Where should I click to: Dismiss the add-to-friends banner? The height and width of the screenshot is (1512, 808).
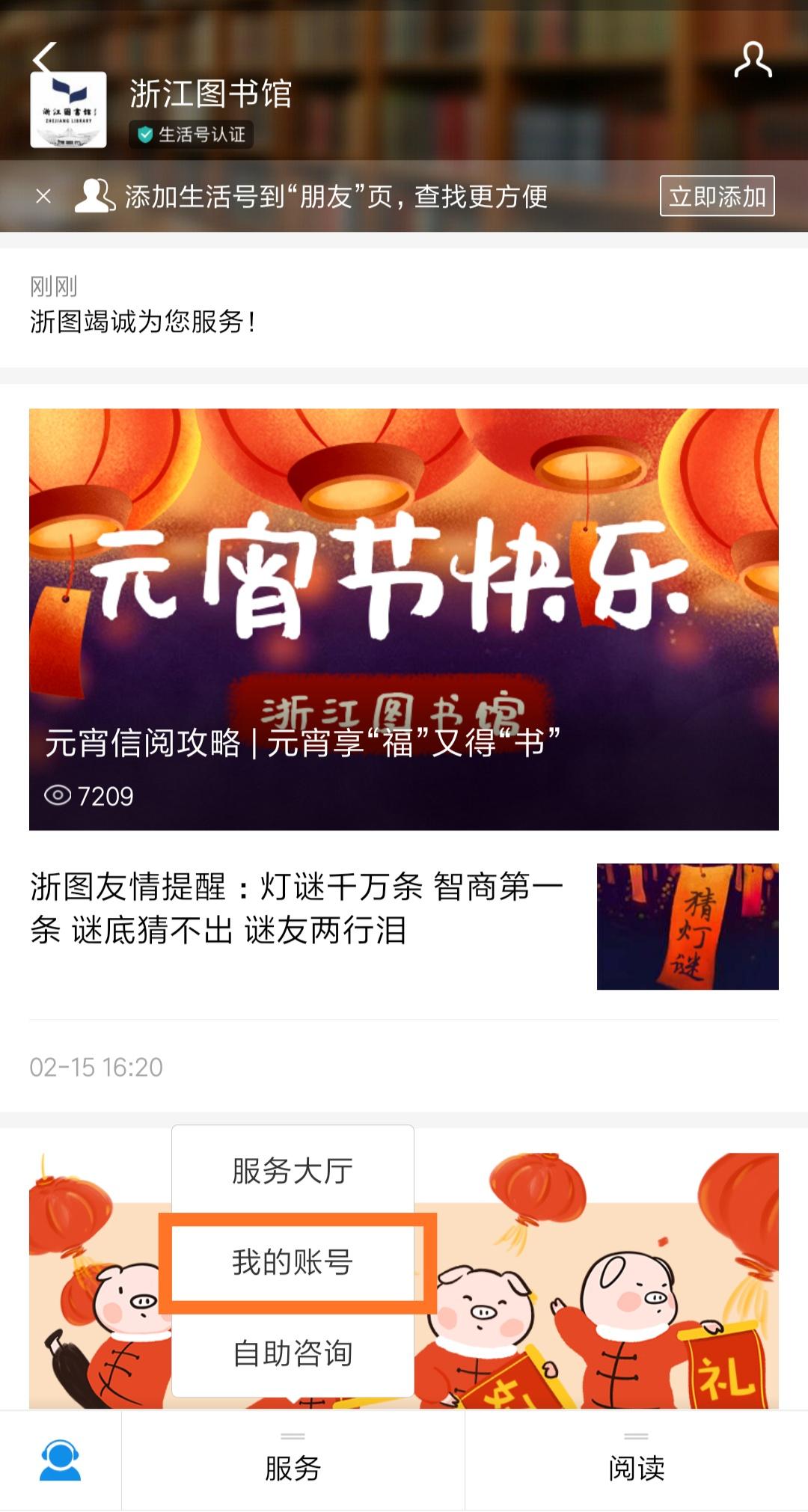click(x=43, y=196)
